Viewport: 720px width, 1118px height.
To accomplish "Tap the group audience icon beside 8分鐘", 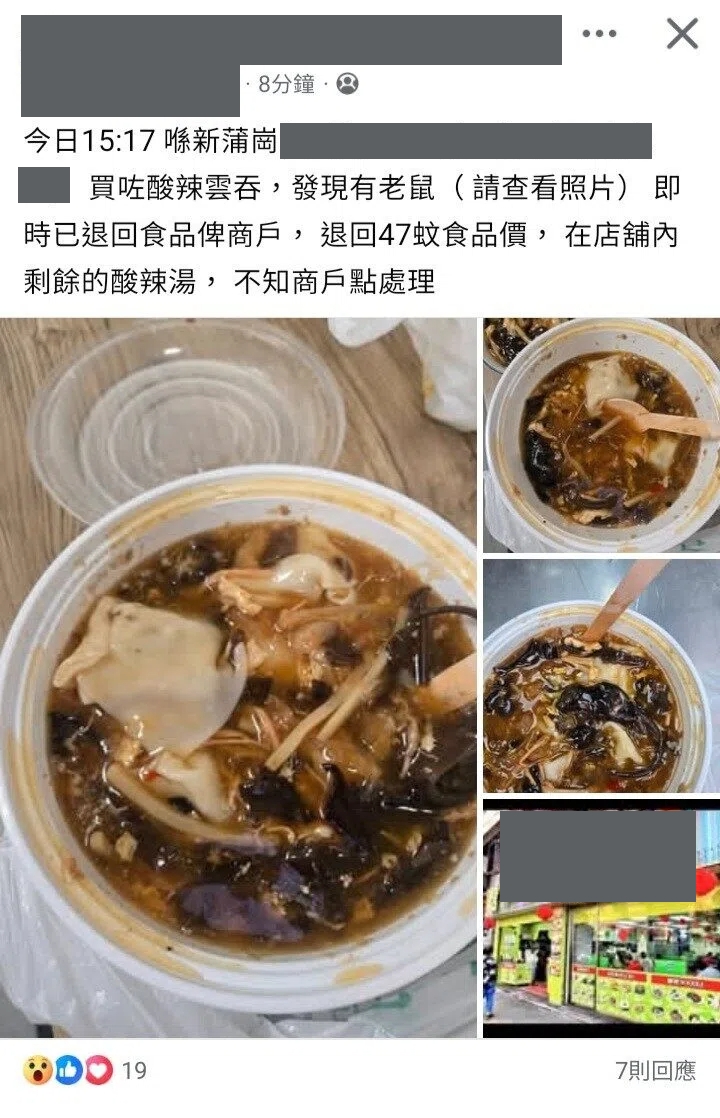I will (347, 84).
